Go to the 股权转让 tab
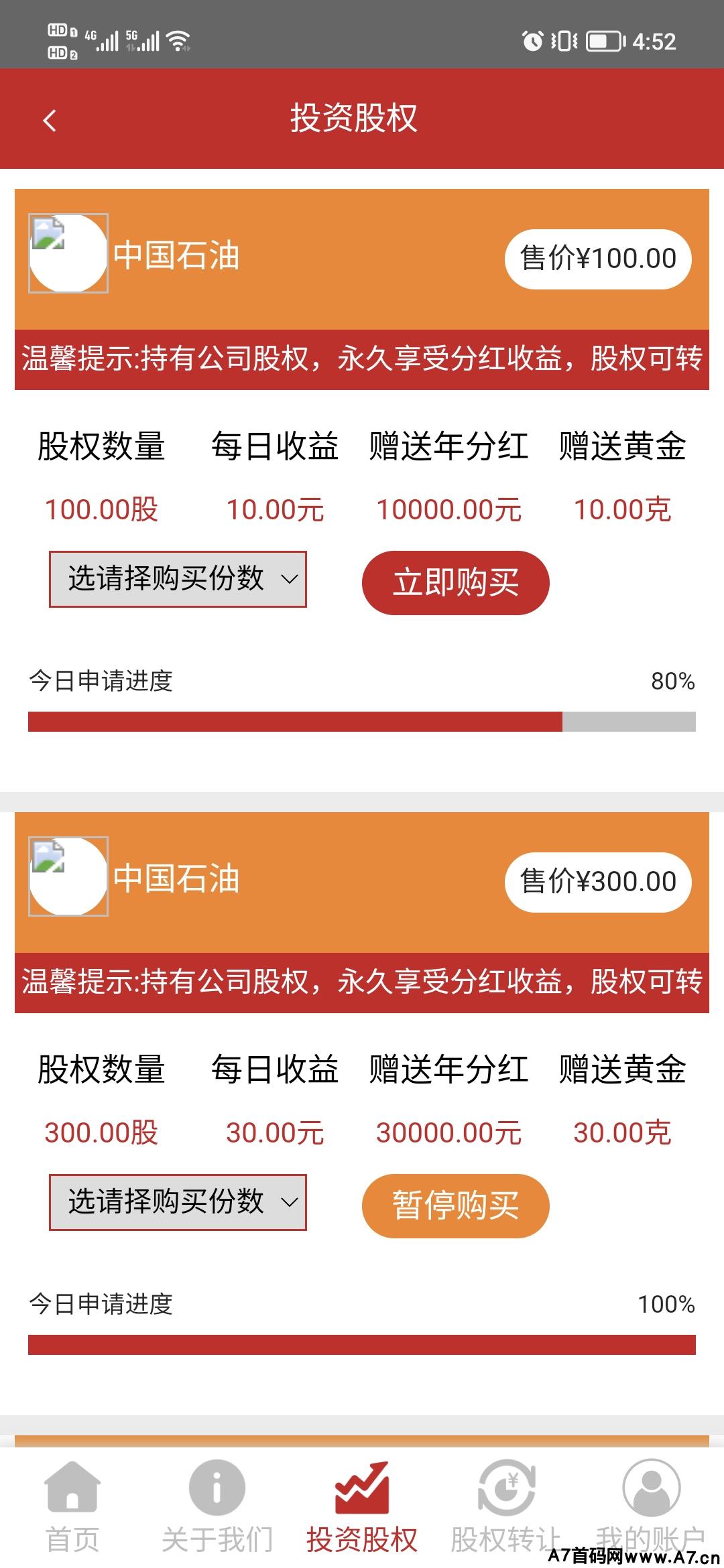This screenshot has width=724, height=1568. 506,1505
